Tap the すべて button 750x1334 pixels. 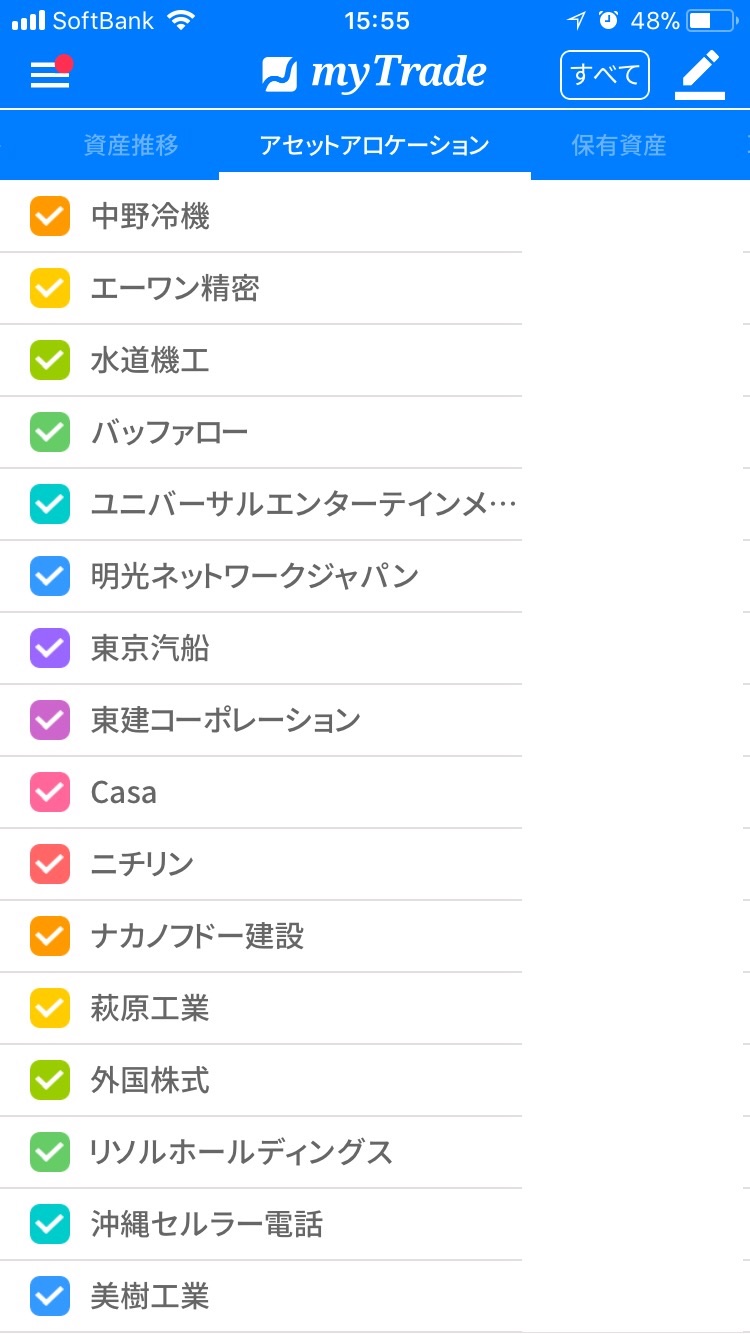click(604, 75)
